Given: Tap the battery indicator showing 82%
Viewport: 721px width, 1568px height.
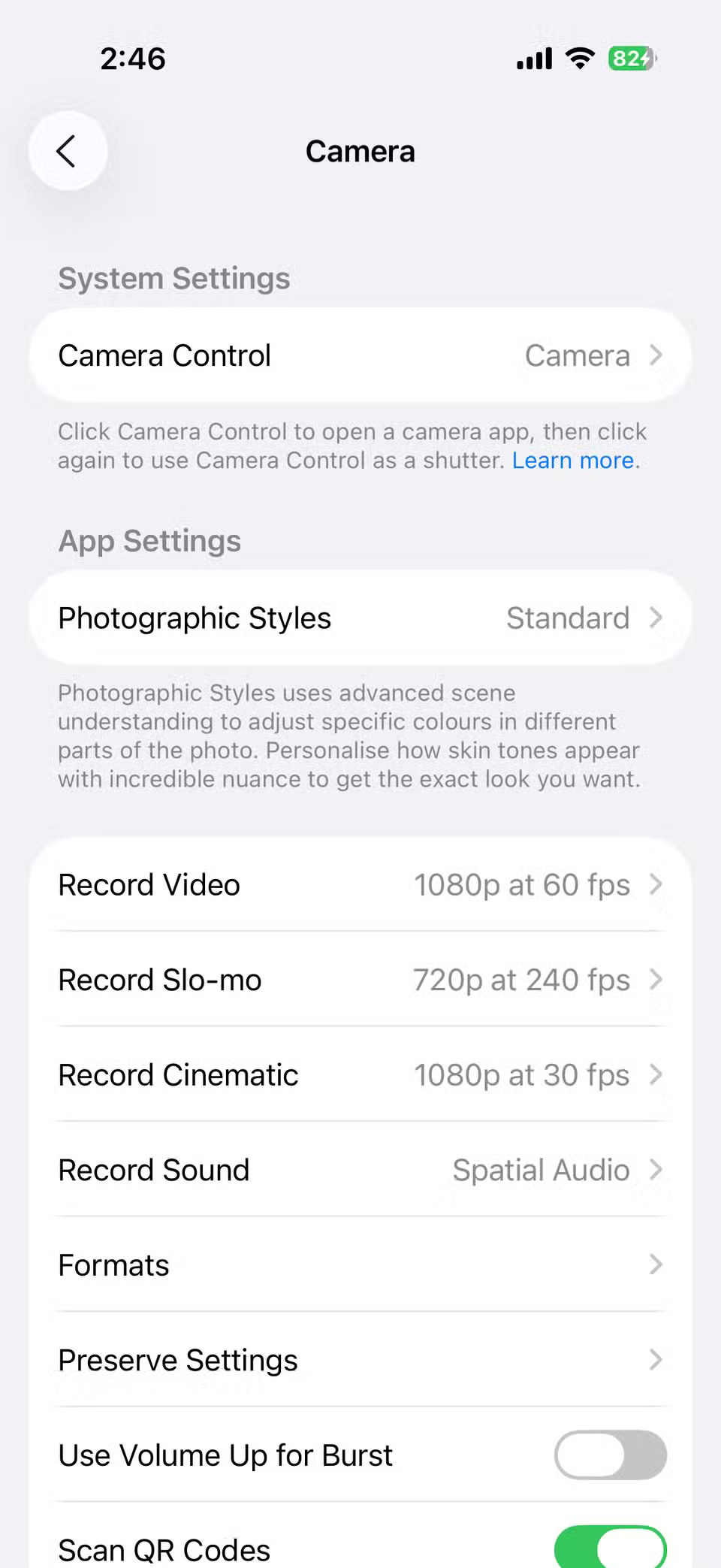Looking at the screenshot, I should (x=631, y=58).
